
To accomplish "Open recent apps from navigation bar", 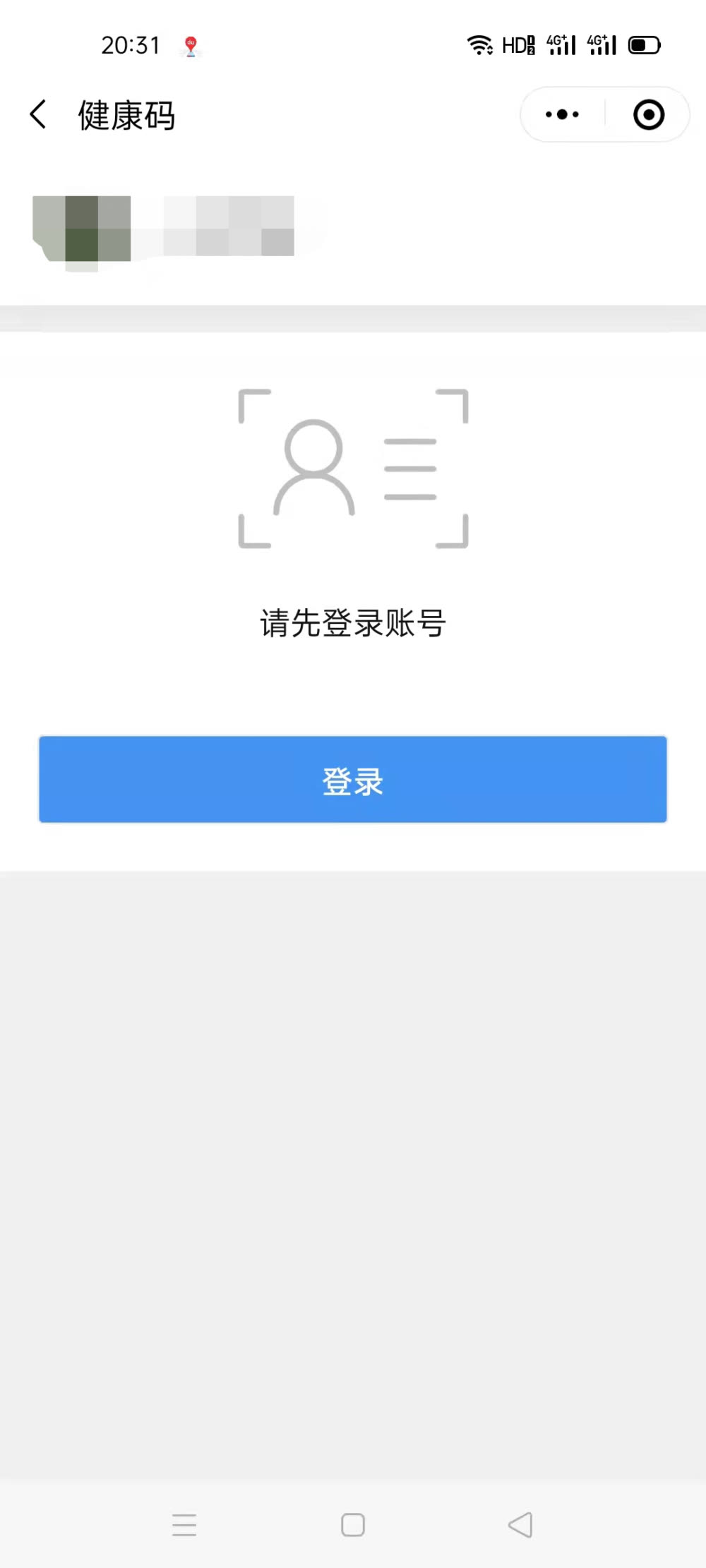I will click(x=184, y=1524).
